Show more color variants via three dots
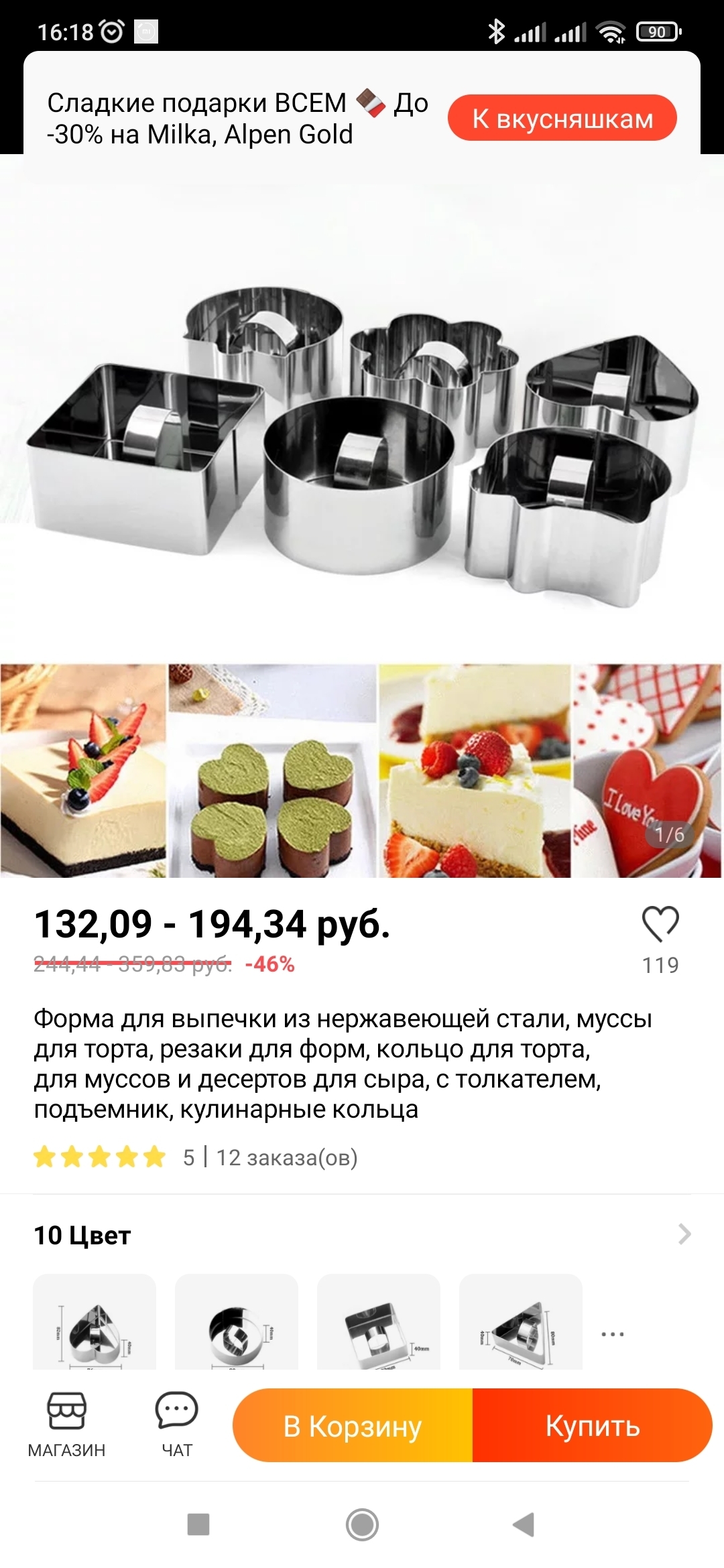The width and height of the screenshot is (724, 1568). 613,1333
